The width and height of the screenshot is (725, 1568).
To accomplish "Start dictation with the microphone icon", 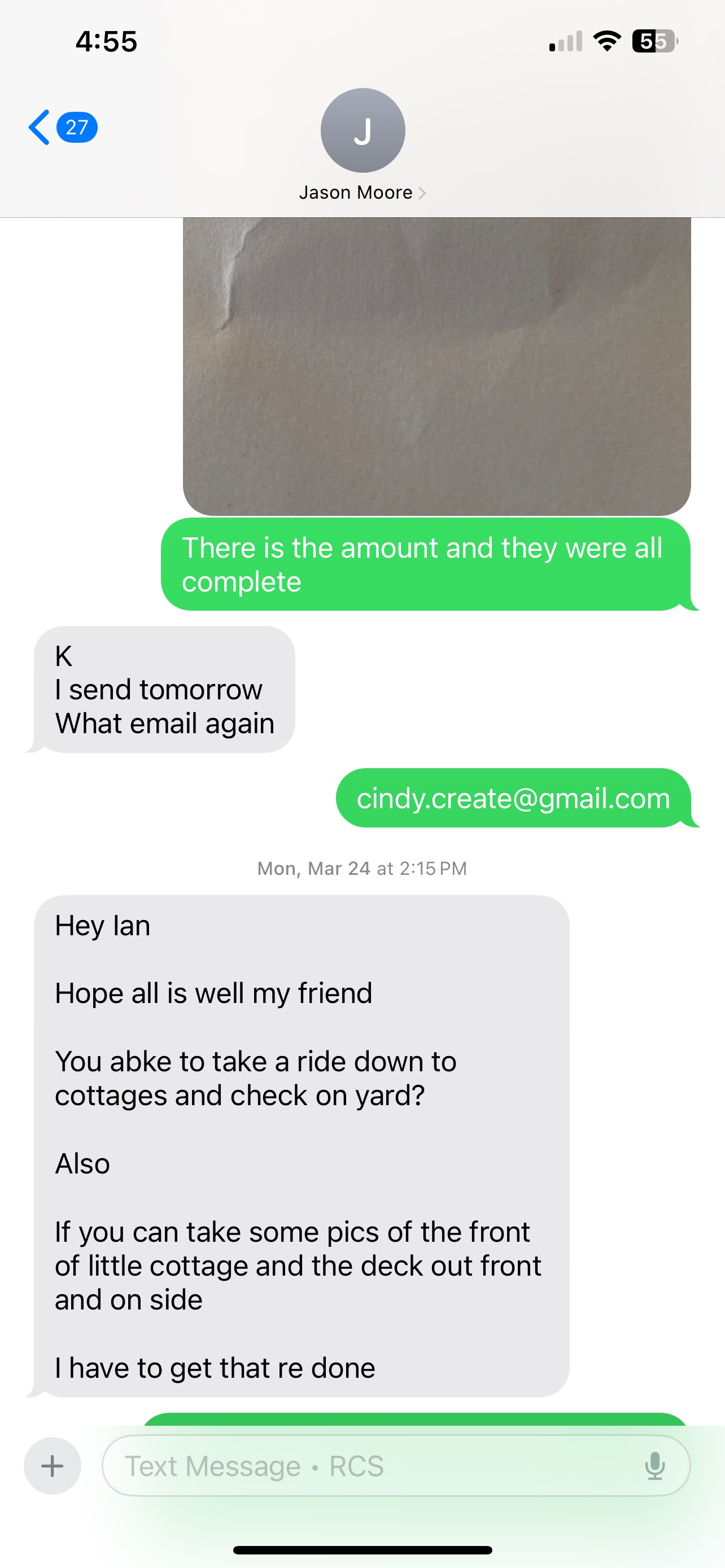I will point(655,1466).
